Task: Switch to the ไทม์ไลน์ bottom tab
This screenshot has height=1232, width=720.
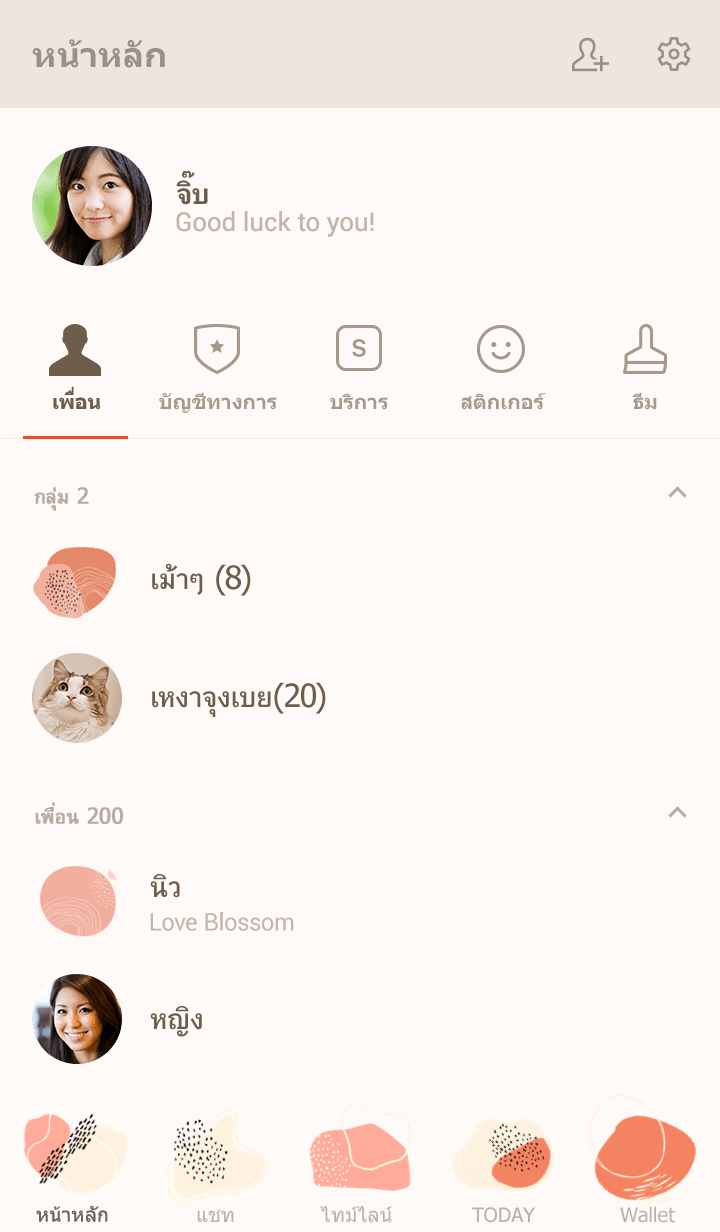Action: (358, 1170)
